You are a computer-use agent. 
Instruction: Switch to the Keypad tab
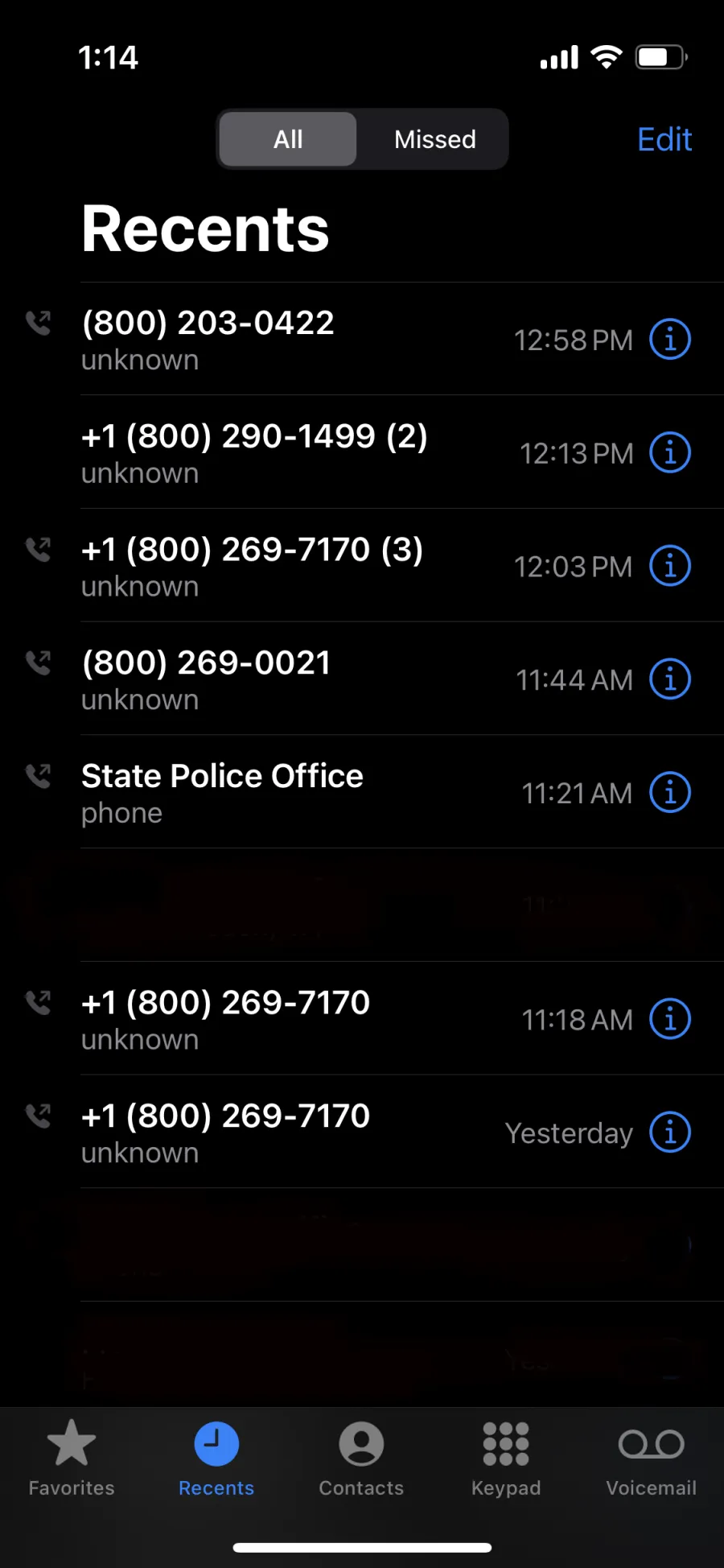(506, 1457)
